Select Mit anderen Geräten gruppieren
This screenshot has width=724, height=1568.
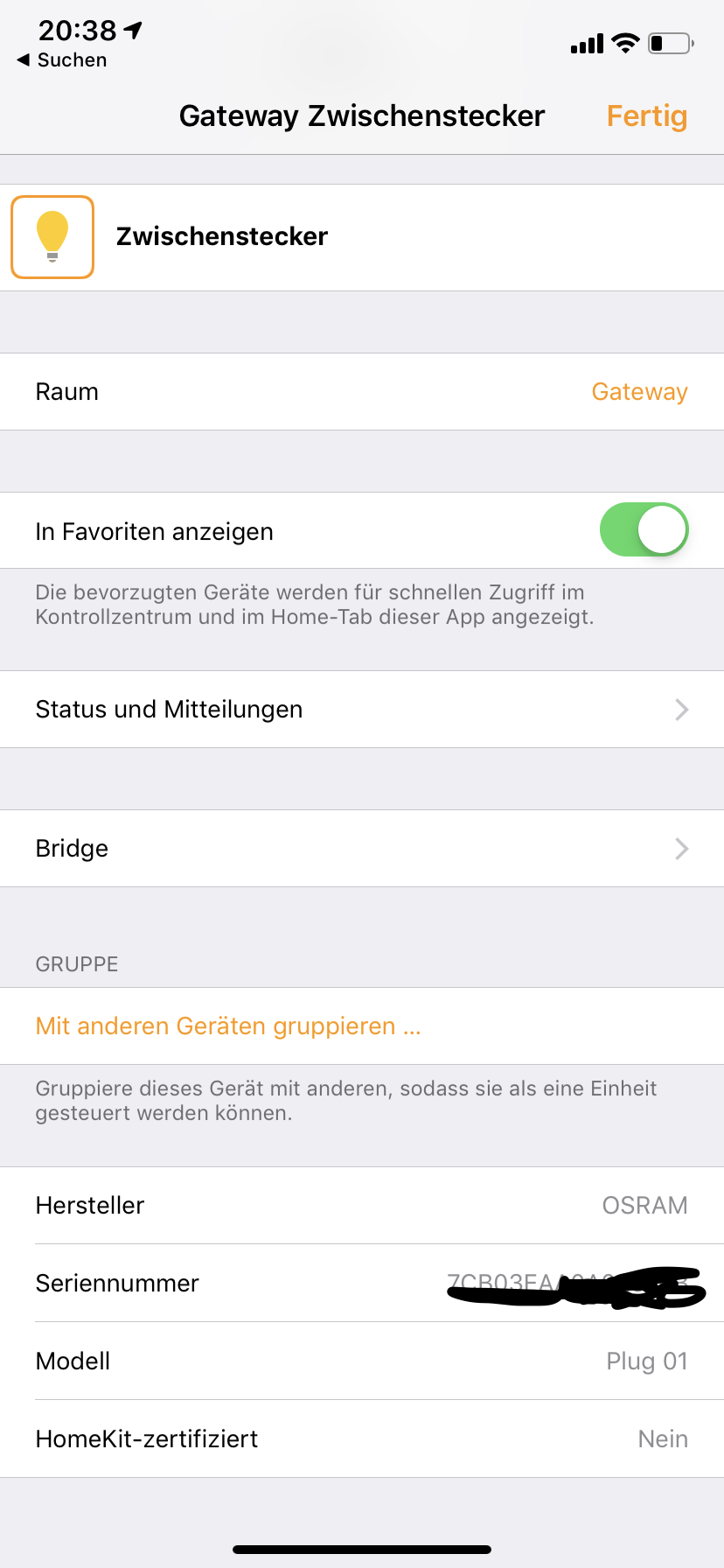coord(228,1026)
